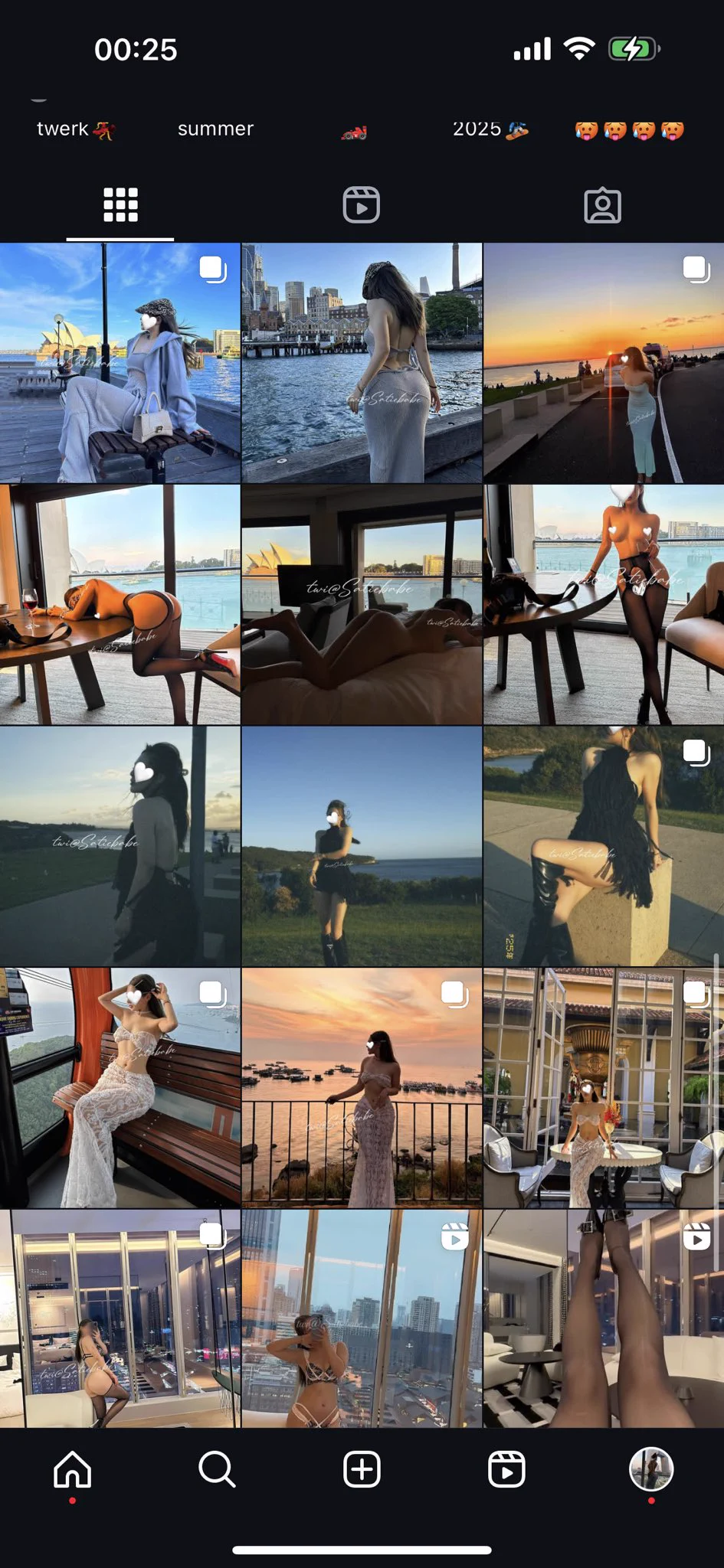Go to the home feed
The height and width of the screenshot is (1568, 724).
point(73,1469)
